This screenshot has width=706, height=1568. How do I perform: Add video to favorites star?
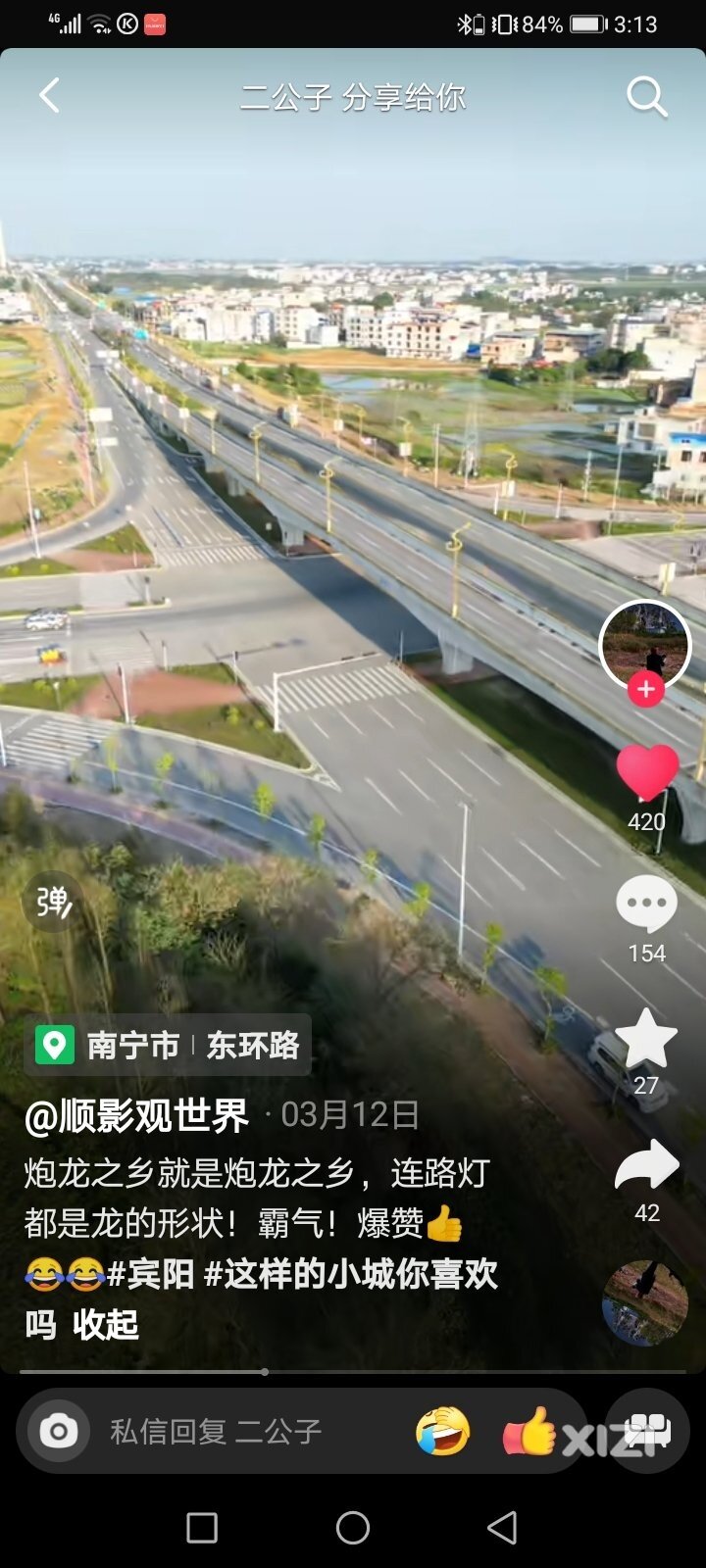coord(646,1040)
